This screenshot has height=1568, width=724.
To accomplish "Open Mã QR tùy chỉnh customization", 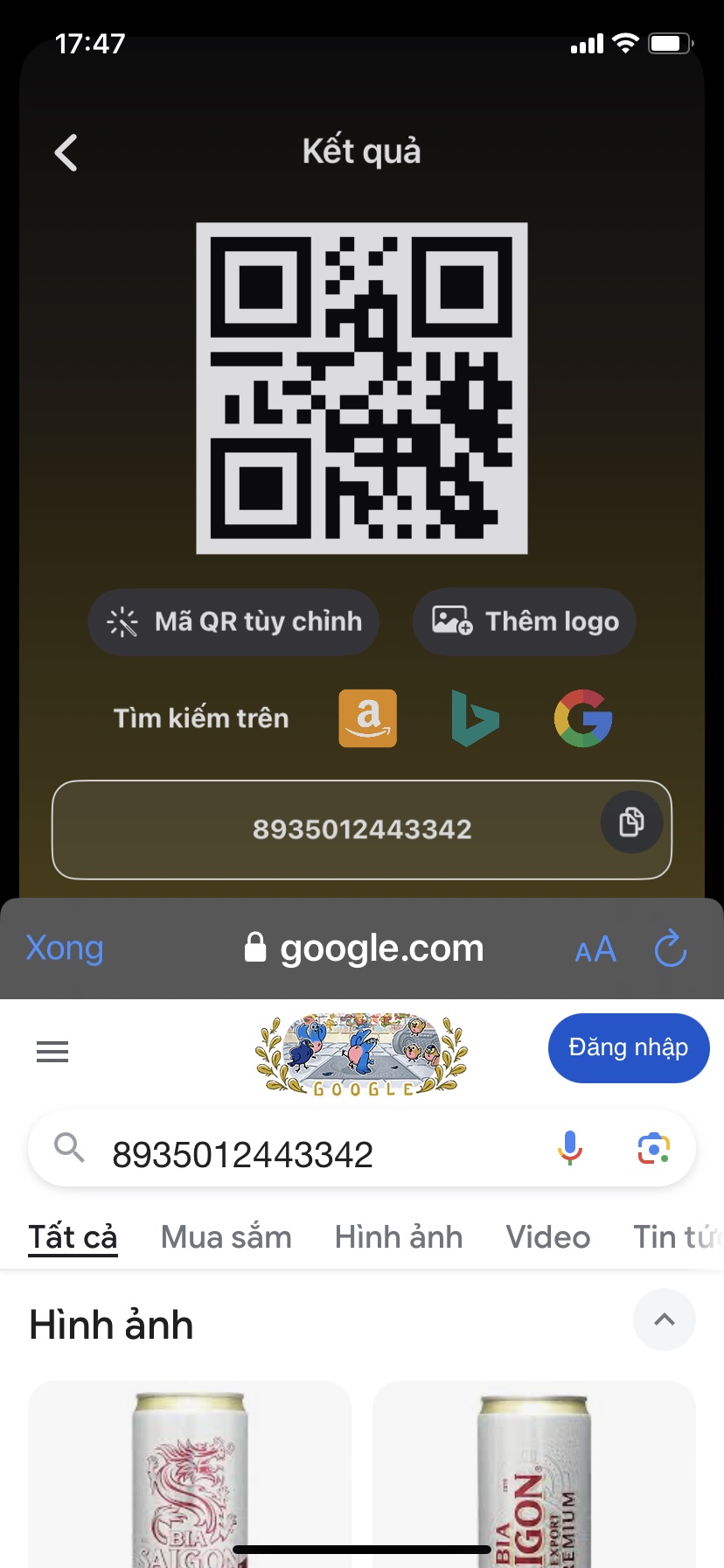I will pos(233,622).
